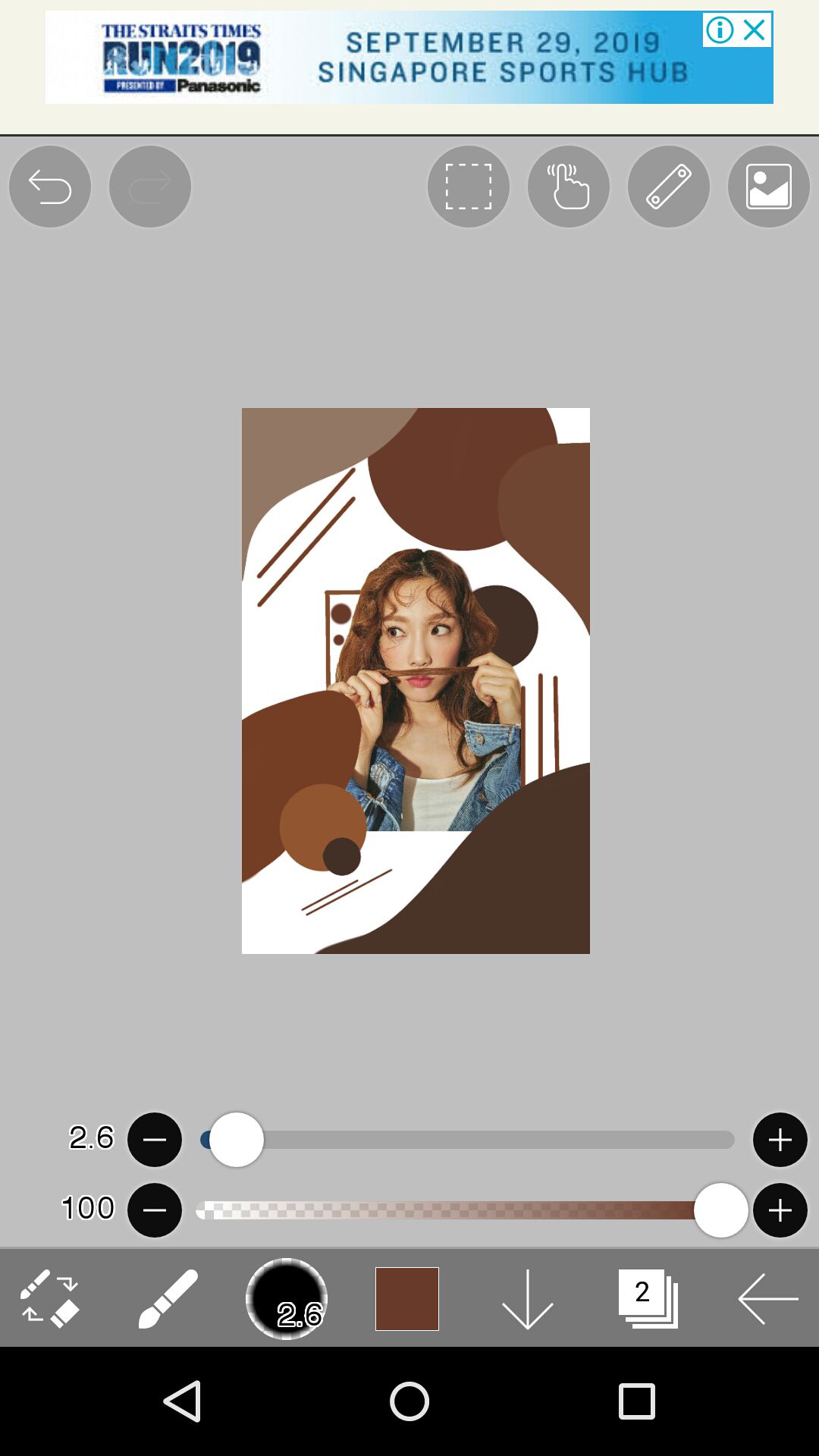
Task: Decrease the brush thickness from 2.6
Action: [155, 1139]
